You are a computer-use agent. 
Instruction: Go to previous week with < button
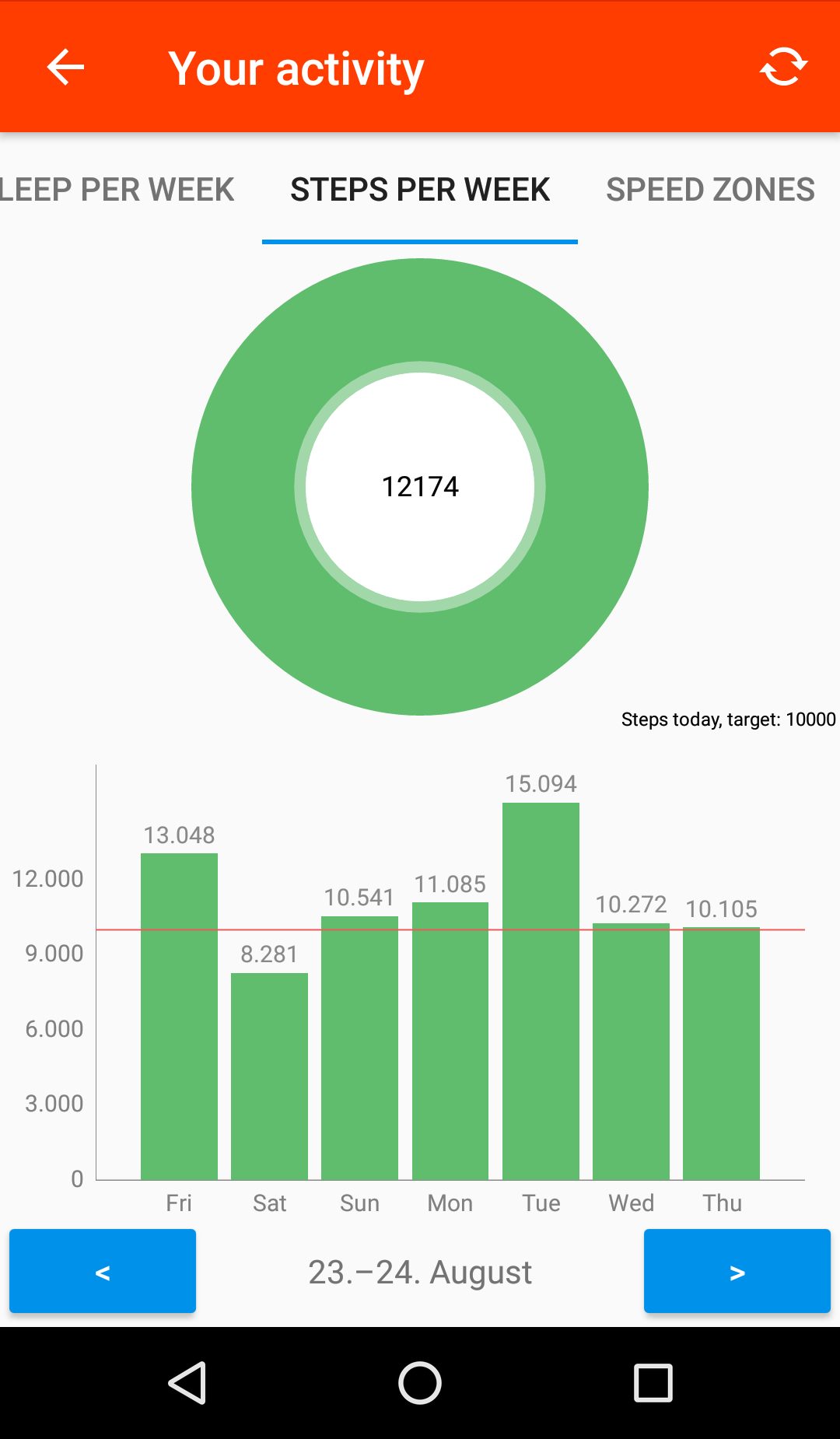(x=103, y=1271)
